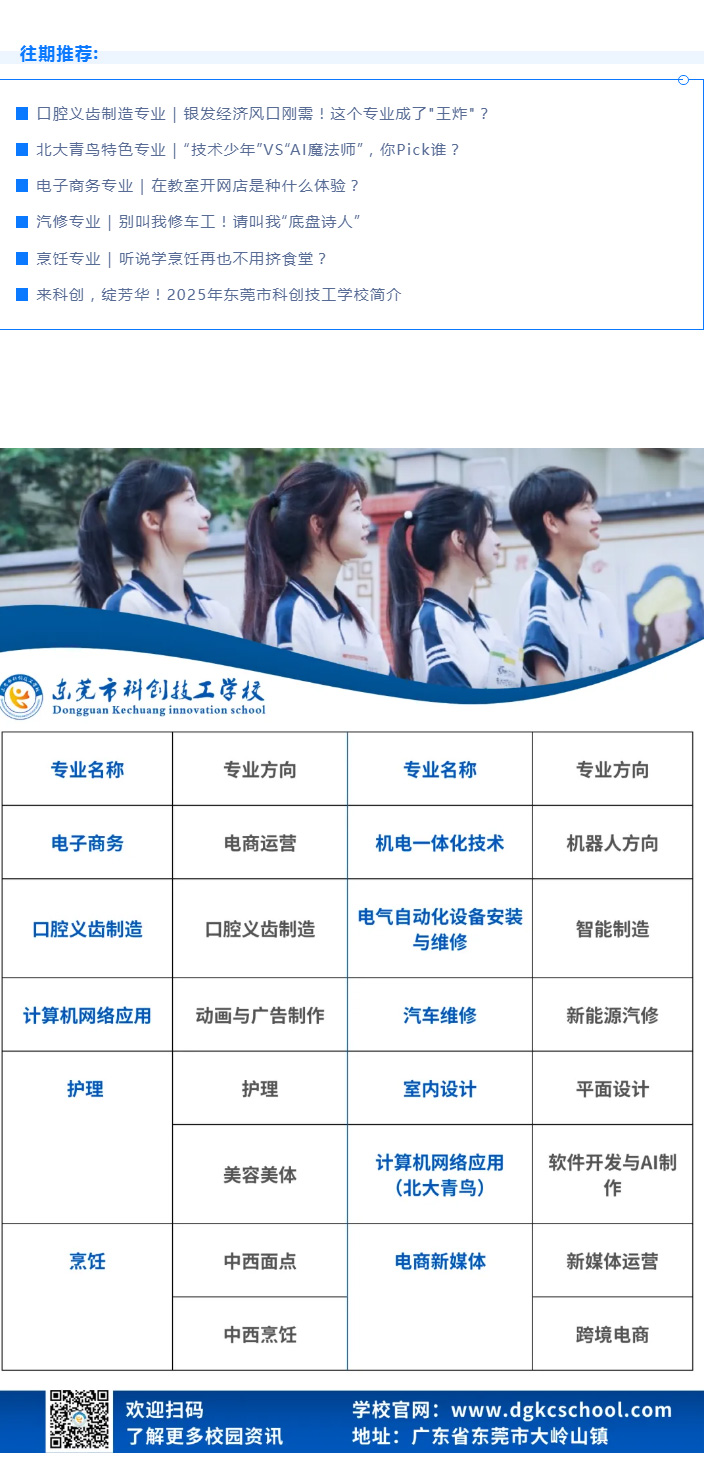Screen dimensions: 714x1474
Task: Open the 2025年东莞市科创技工学校简介 link
Action: (x=218, y=295)
